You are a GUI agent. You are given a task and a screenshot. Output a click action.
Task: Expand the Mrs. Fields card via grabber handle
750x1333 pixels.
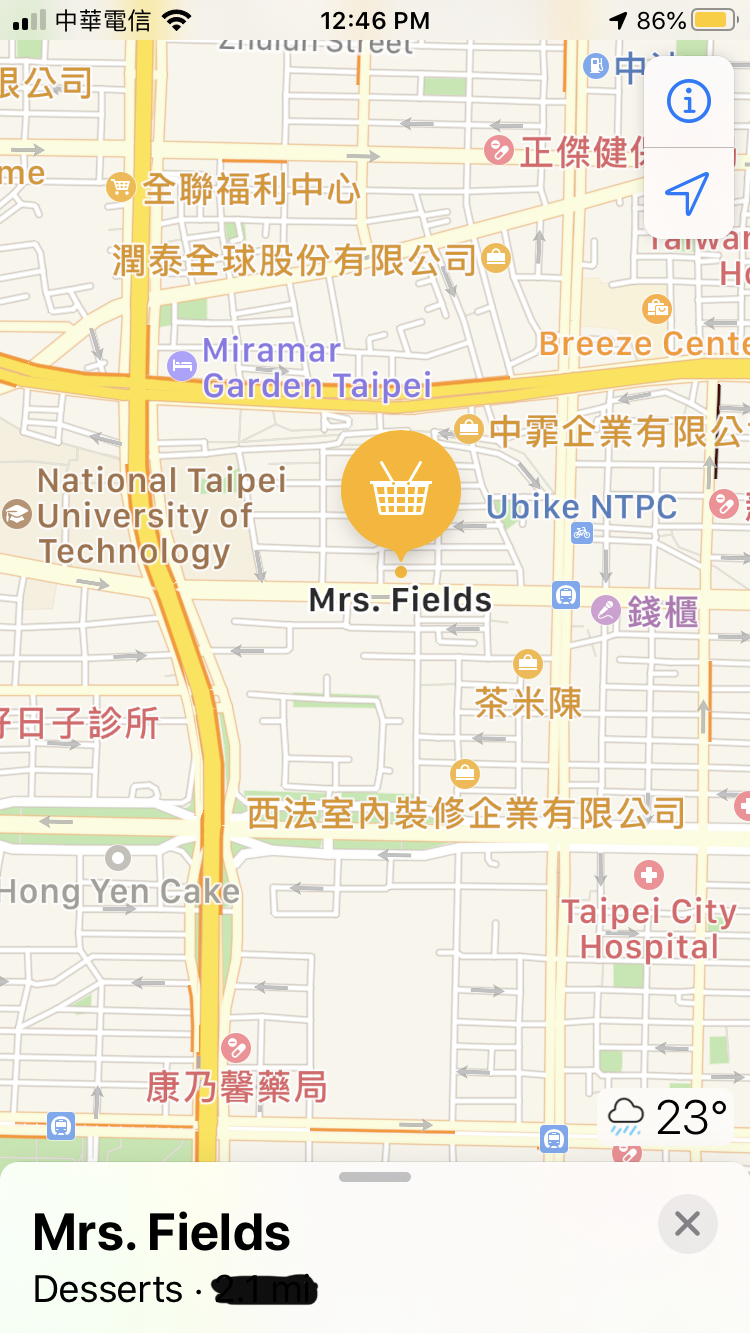click(x=375, y=1177)
